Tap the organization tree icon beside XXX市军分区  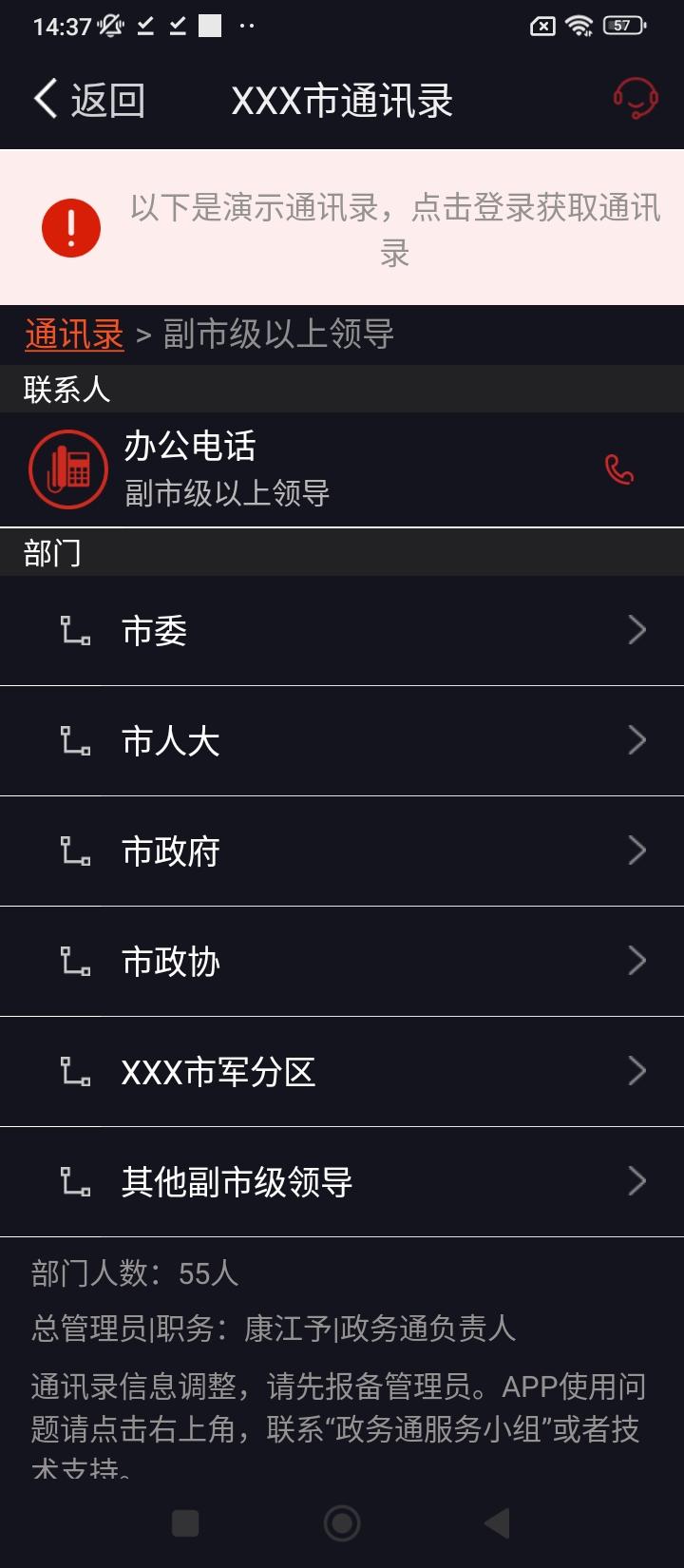tap(73, 1071)
